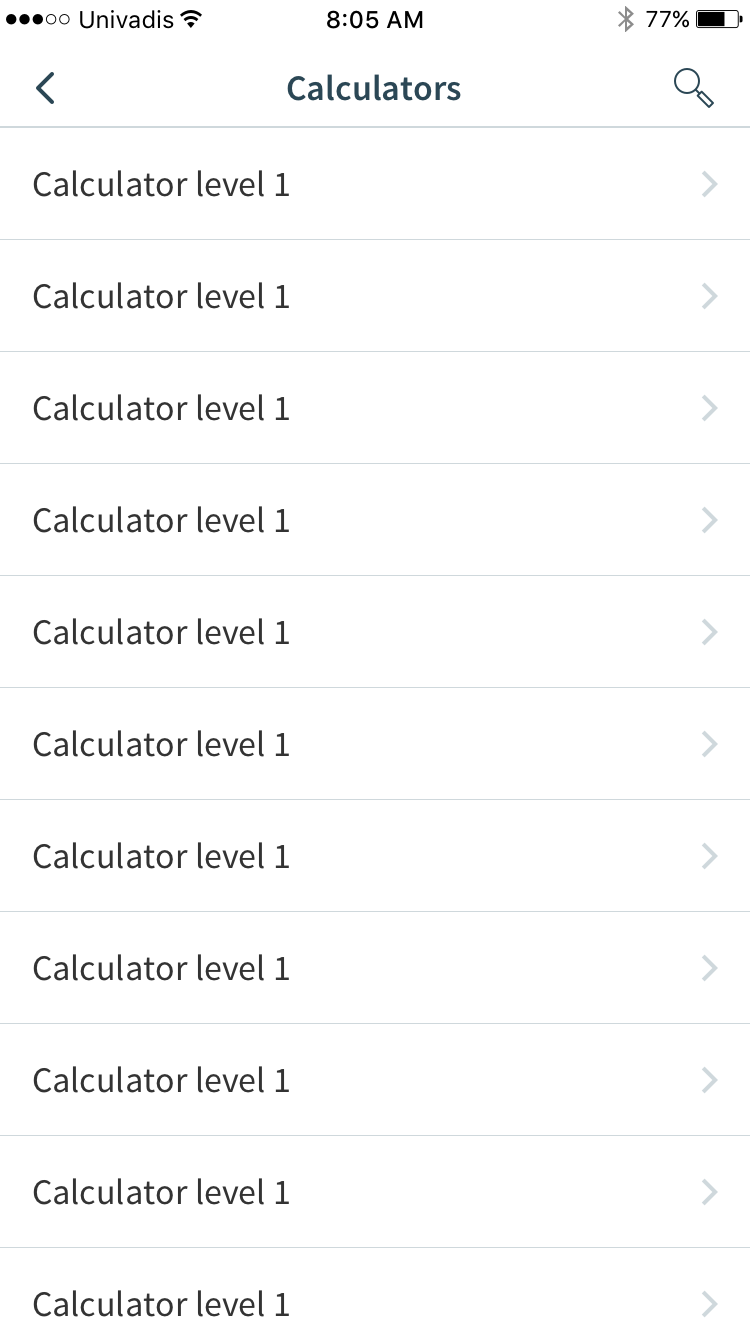Image resolution: width=750 pixels, height=1334 pixels.
Task: Go back using the header back arrow
Action: click(x=45, y=88)
